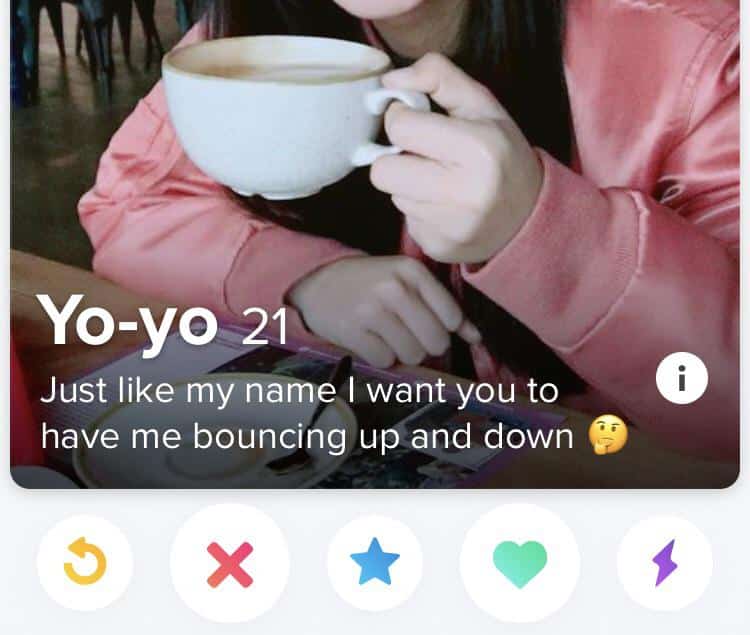This screenshot has height=635, width=750.
Task: Send a Super Like with the star
Action: (x=375, y=564)
